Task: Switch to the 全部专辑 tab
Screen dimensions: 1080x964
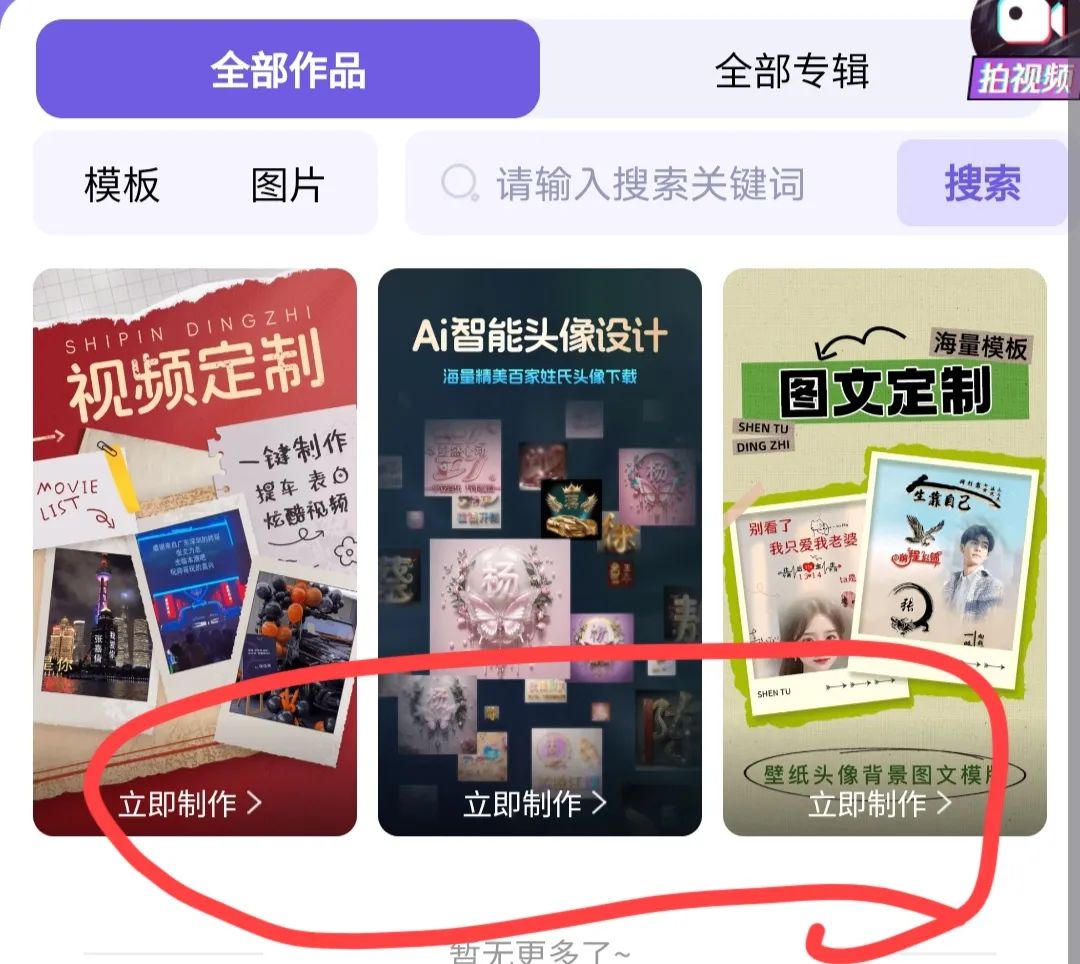Action: pyautogui.click(x=792, y=70)
